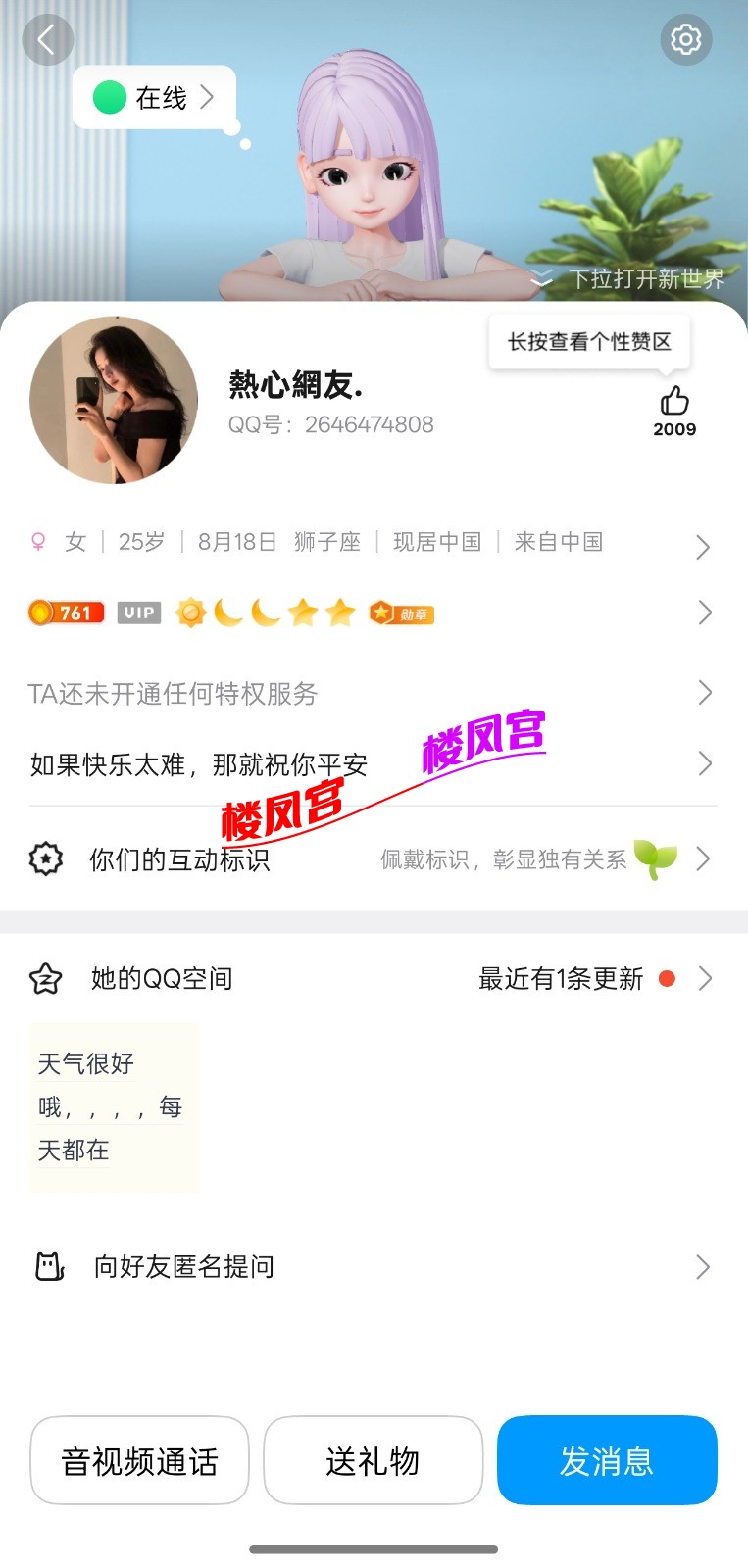Start 音视频通话 call
Screen dimensions: 748x1568
(139, 1461)
